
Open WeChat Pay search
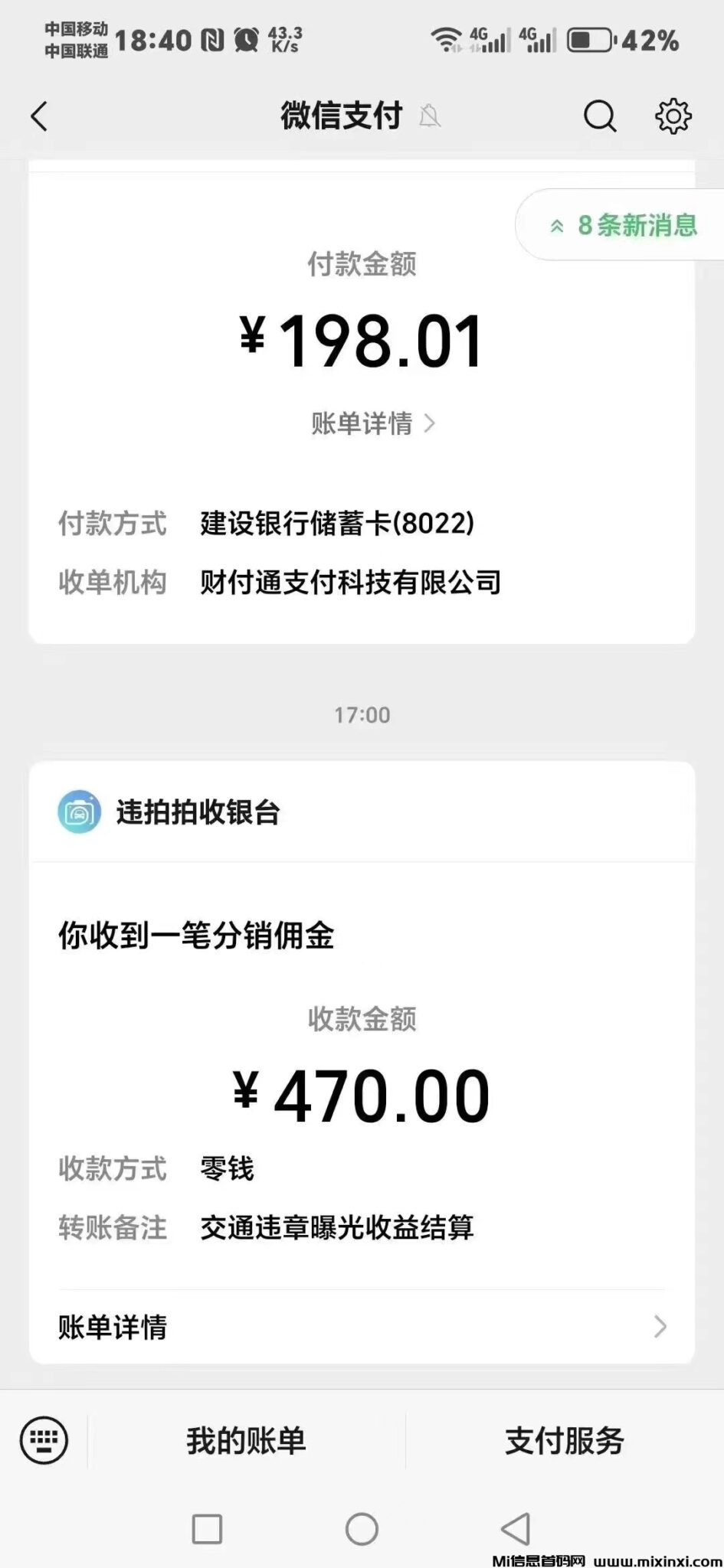point(600,116)
